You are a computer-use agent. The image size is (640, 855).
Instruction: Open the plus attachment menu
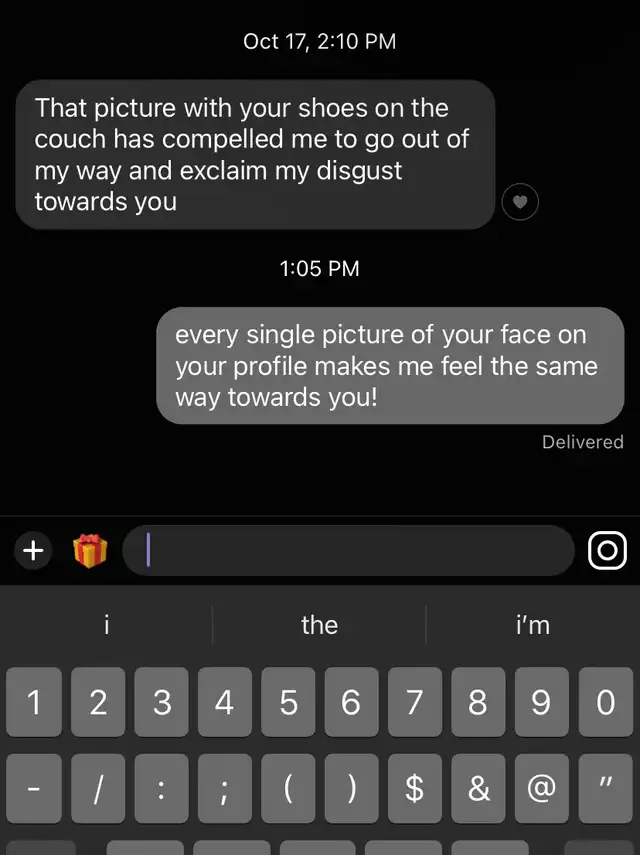34,550
